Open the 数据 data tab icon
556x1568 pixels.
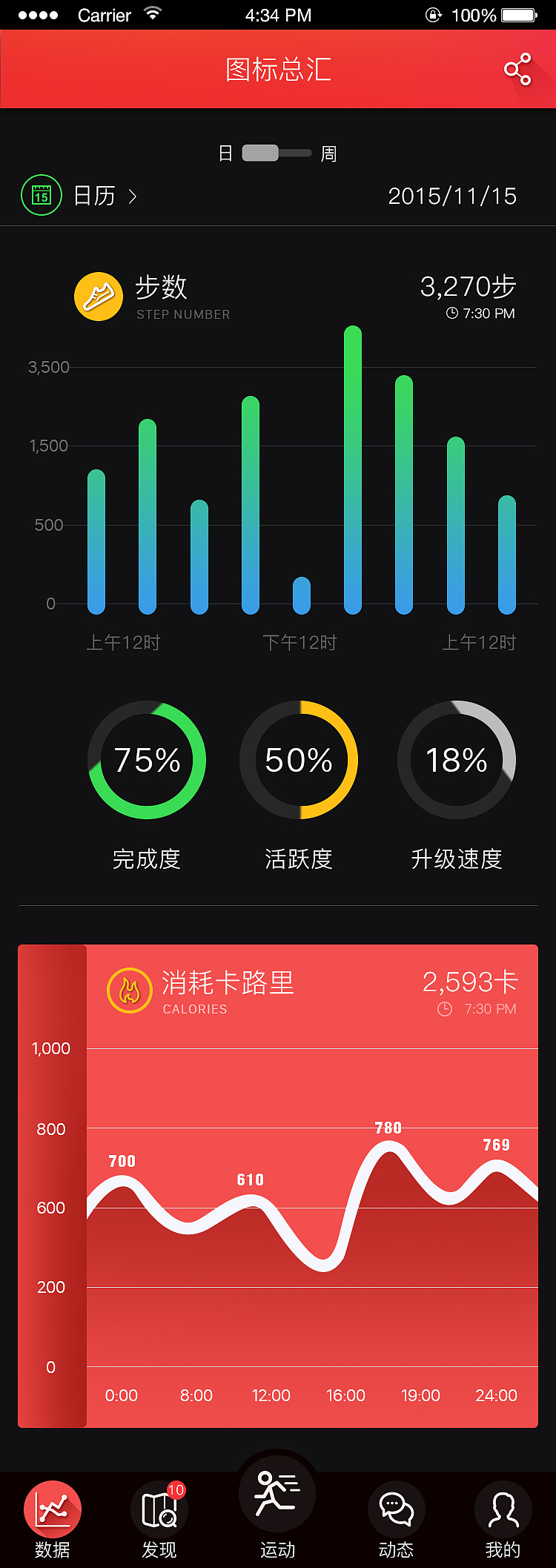tap(52, 1509)
